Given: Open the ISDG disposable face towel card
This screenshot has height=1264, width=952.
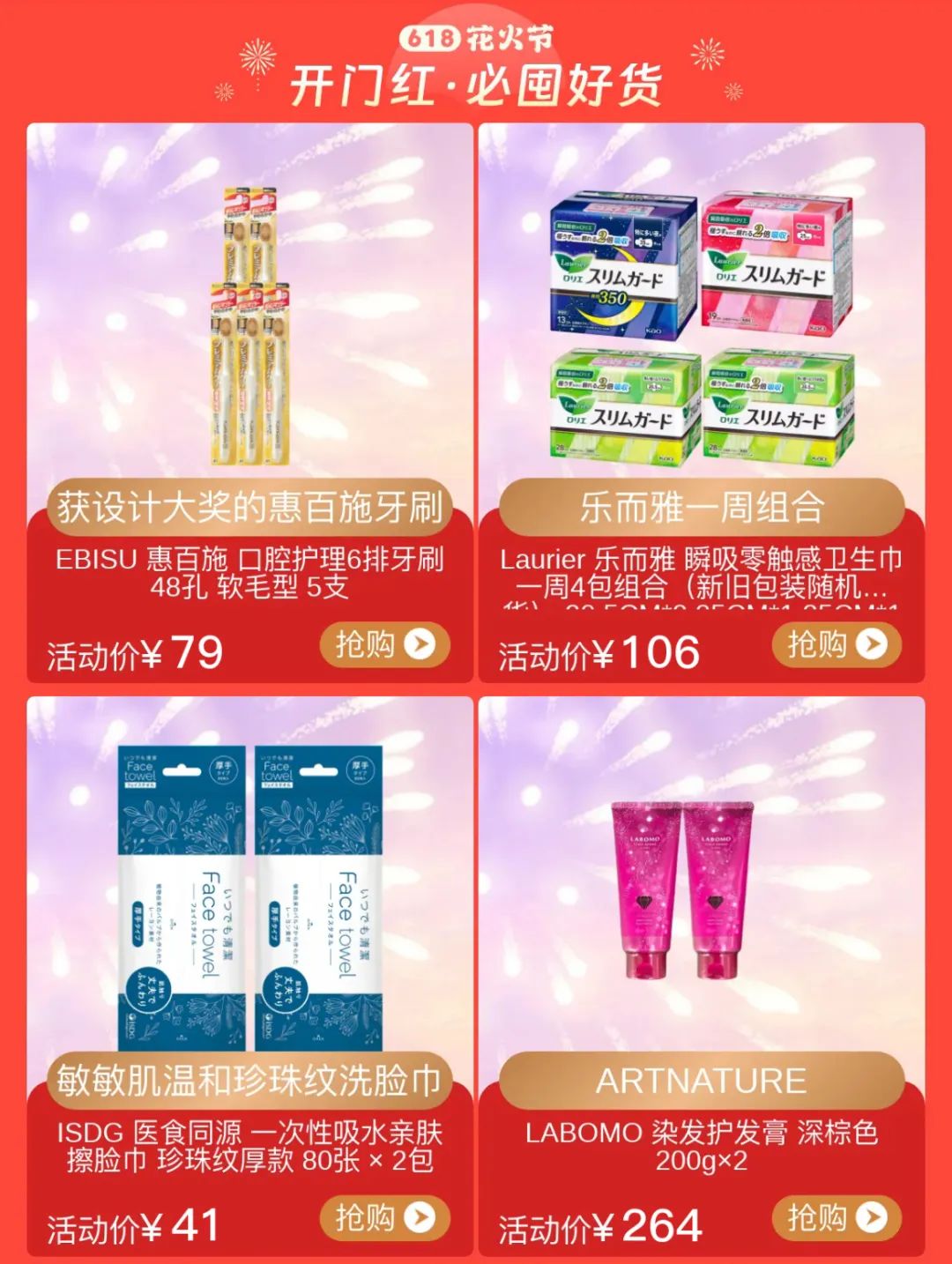Looking at the screenshot, I should coord(250,899).
